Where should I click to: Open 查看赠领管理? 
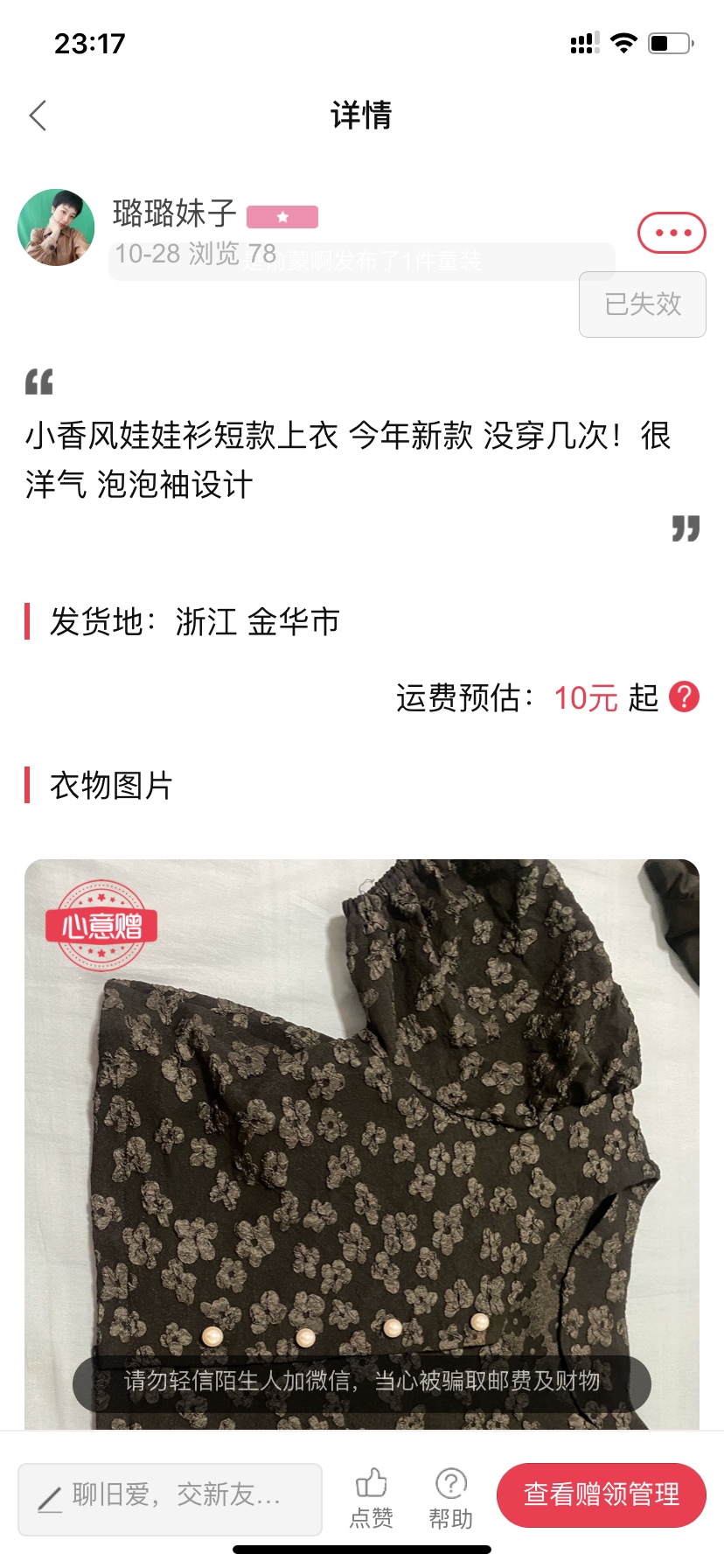tap(602, 1495)
